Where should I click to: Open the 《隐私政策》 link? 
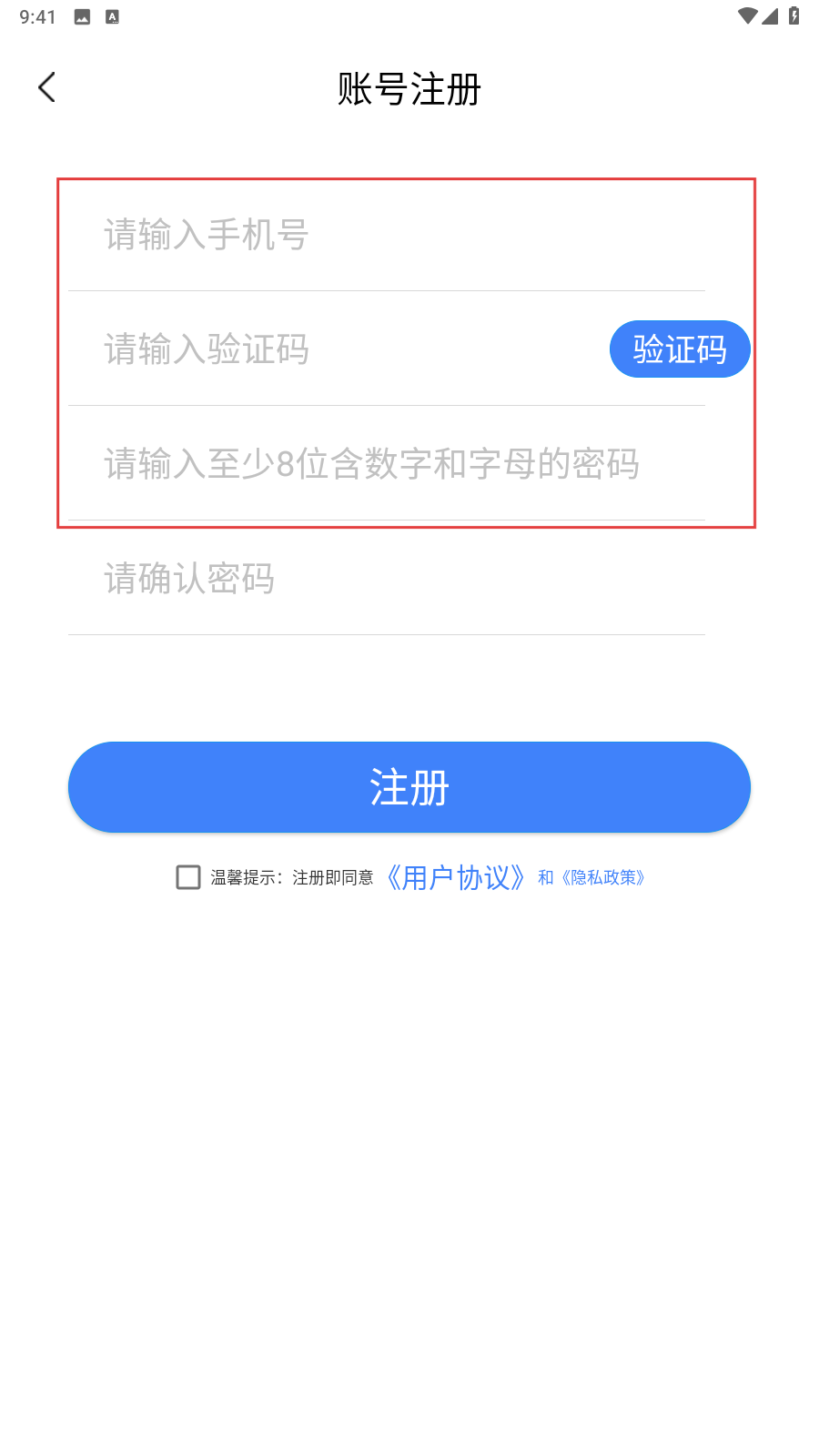(x=603, y=877)
